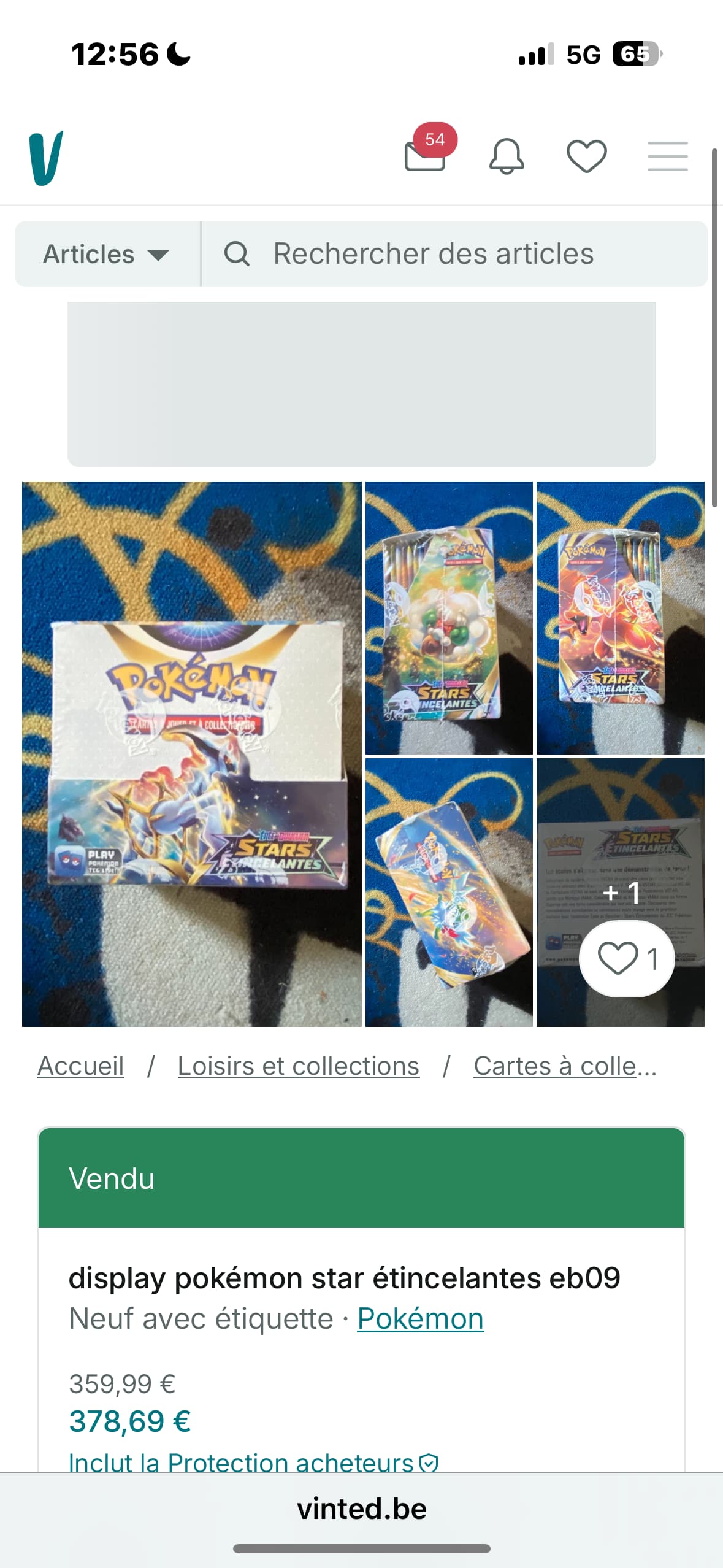
Task: Open Inclut la Protection acheteurs info
Action: [x=253, y=1463]
